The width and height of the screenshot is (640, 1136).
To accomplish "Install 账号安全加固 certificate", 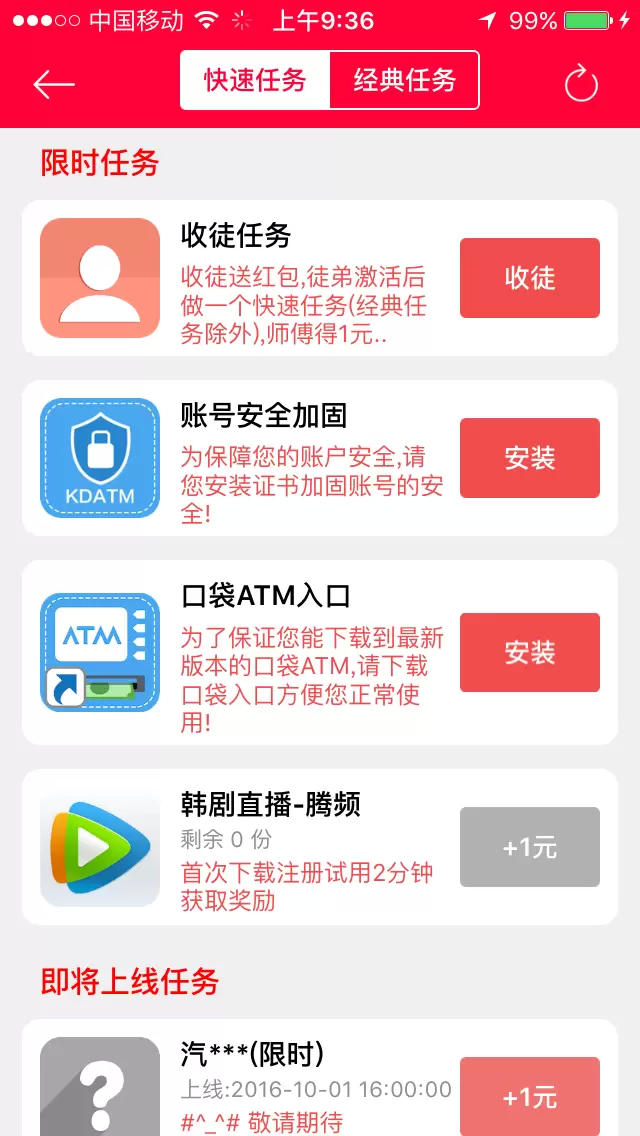I will coord(529,458).
